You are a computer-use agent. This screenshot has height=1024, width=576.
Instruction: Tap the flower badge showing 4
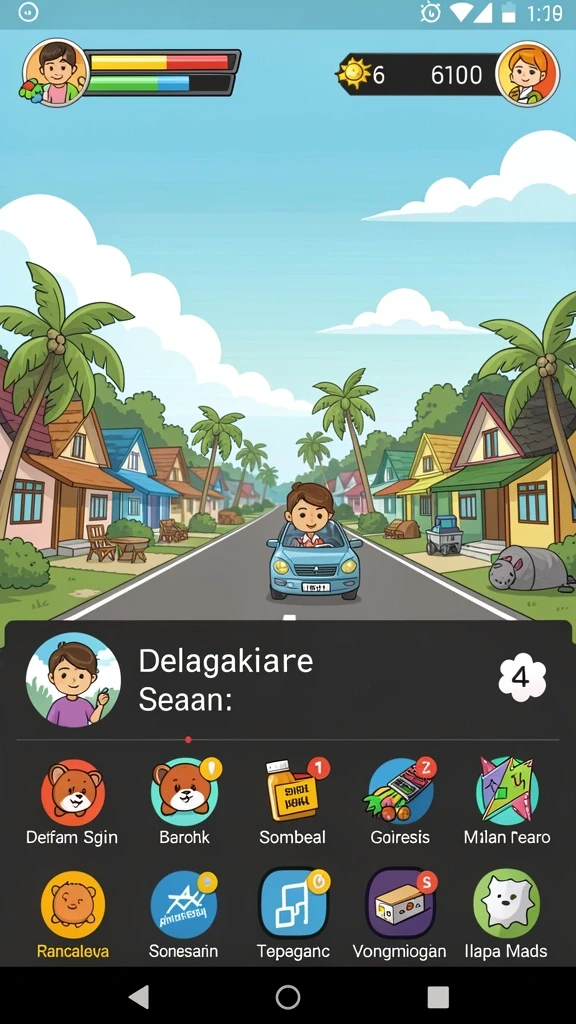522,679
